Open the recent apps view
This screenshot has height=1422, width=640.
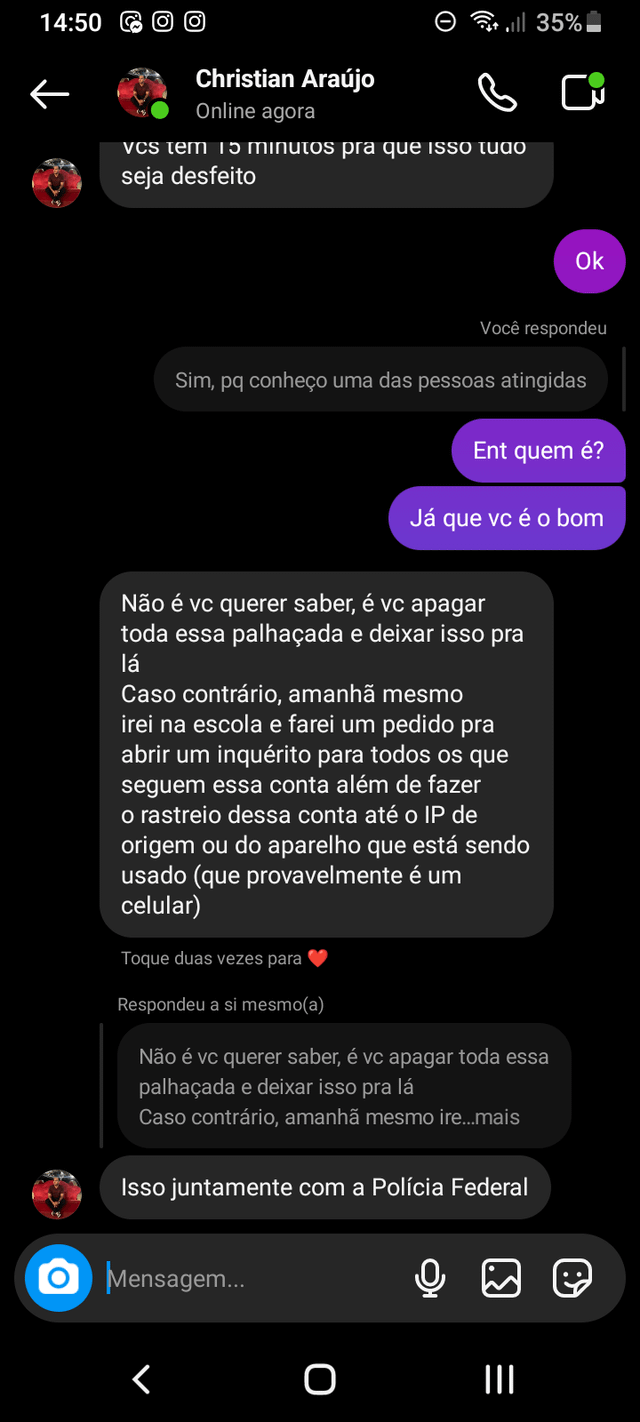click(499, 1380)
